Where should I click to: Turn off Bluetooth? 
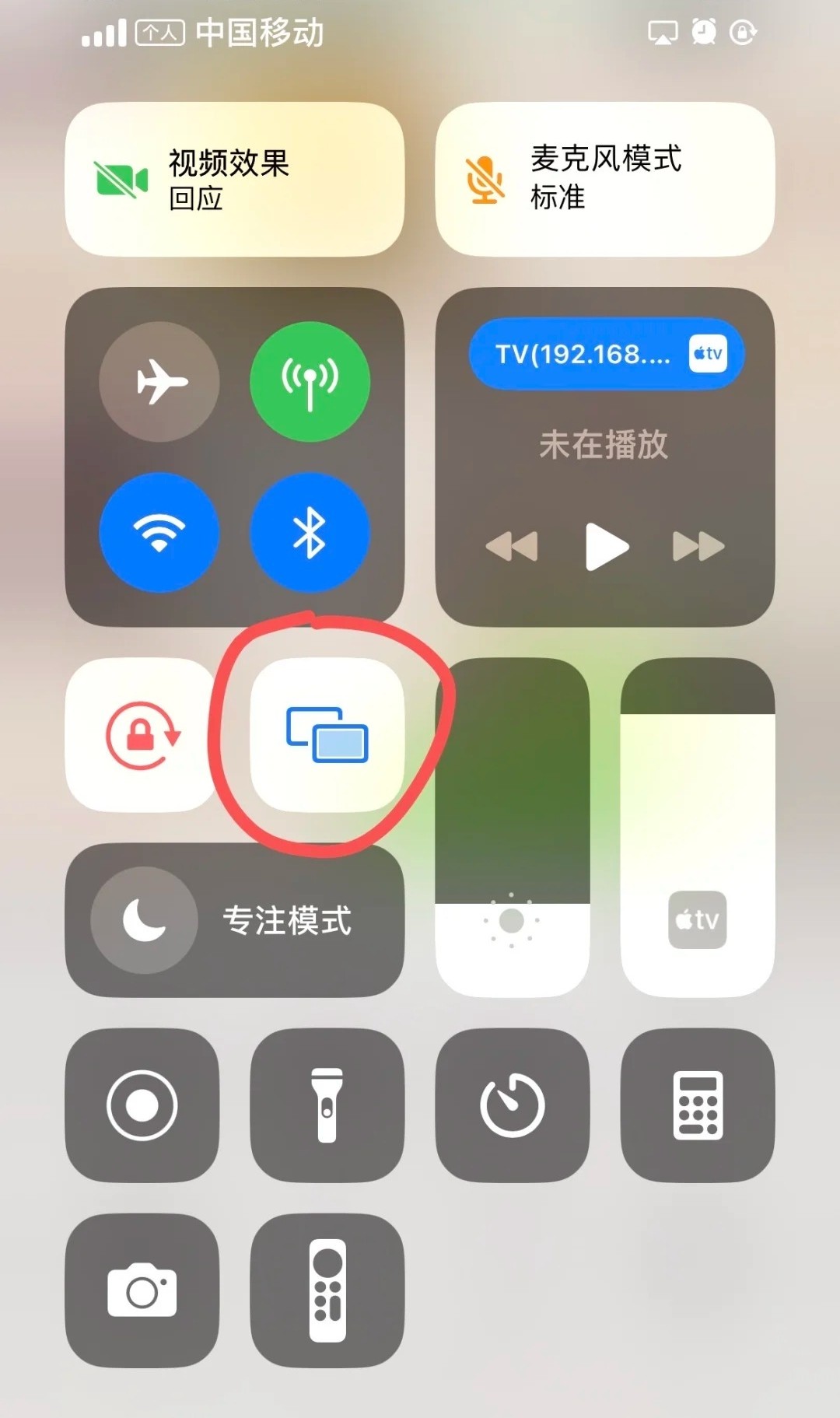(x=310, y=533)
